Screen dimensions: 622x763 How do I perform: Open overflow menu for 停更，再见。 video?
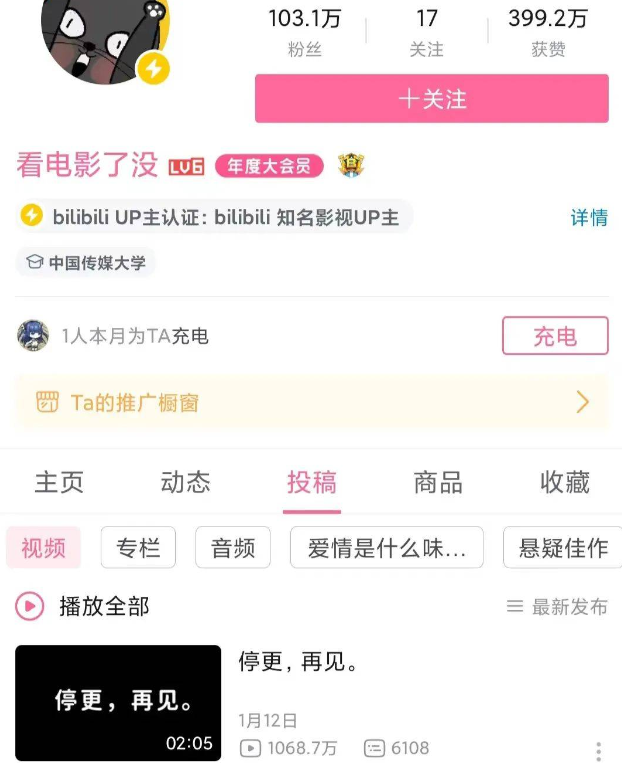598,749
